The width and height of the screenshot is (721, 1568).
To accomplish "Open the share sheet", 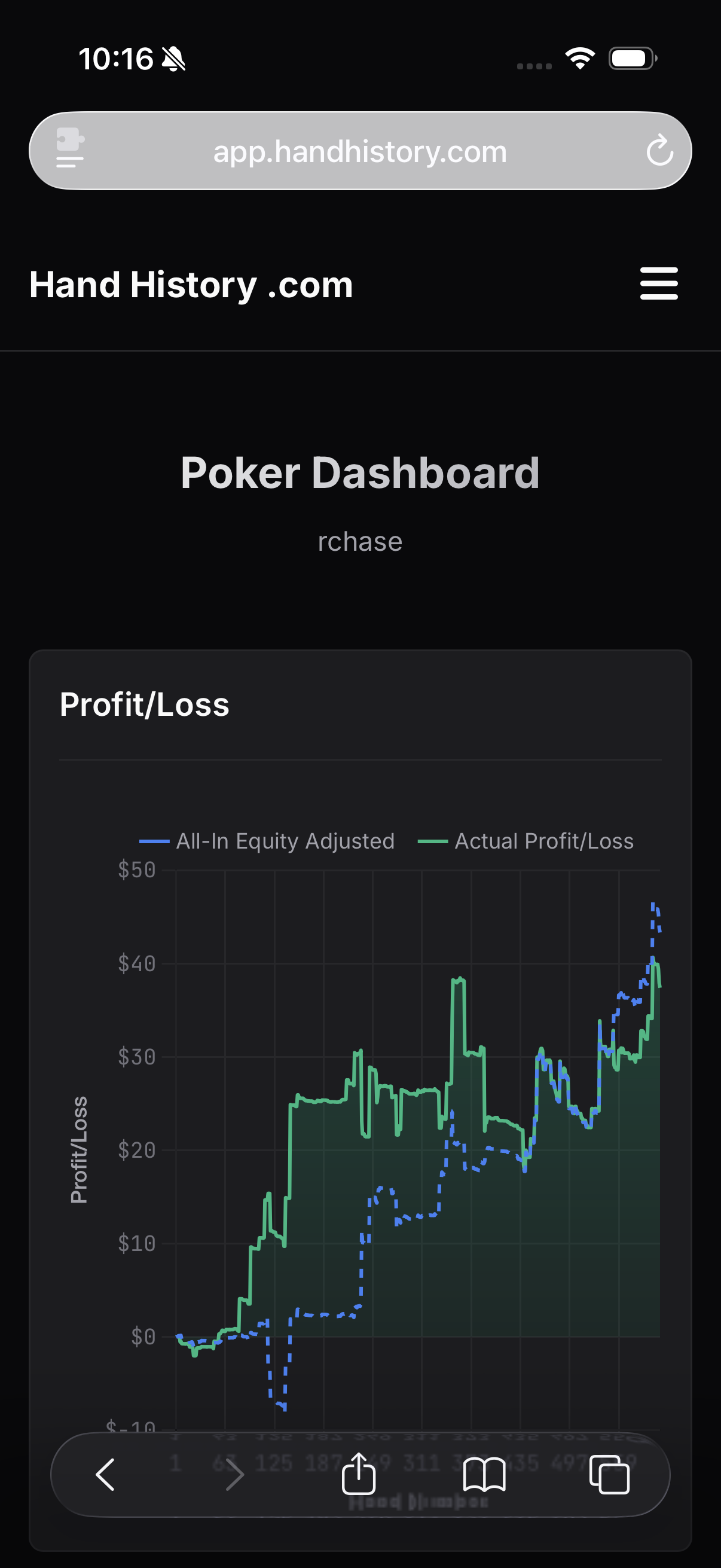I will pos(360,1474).
